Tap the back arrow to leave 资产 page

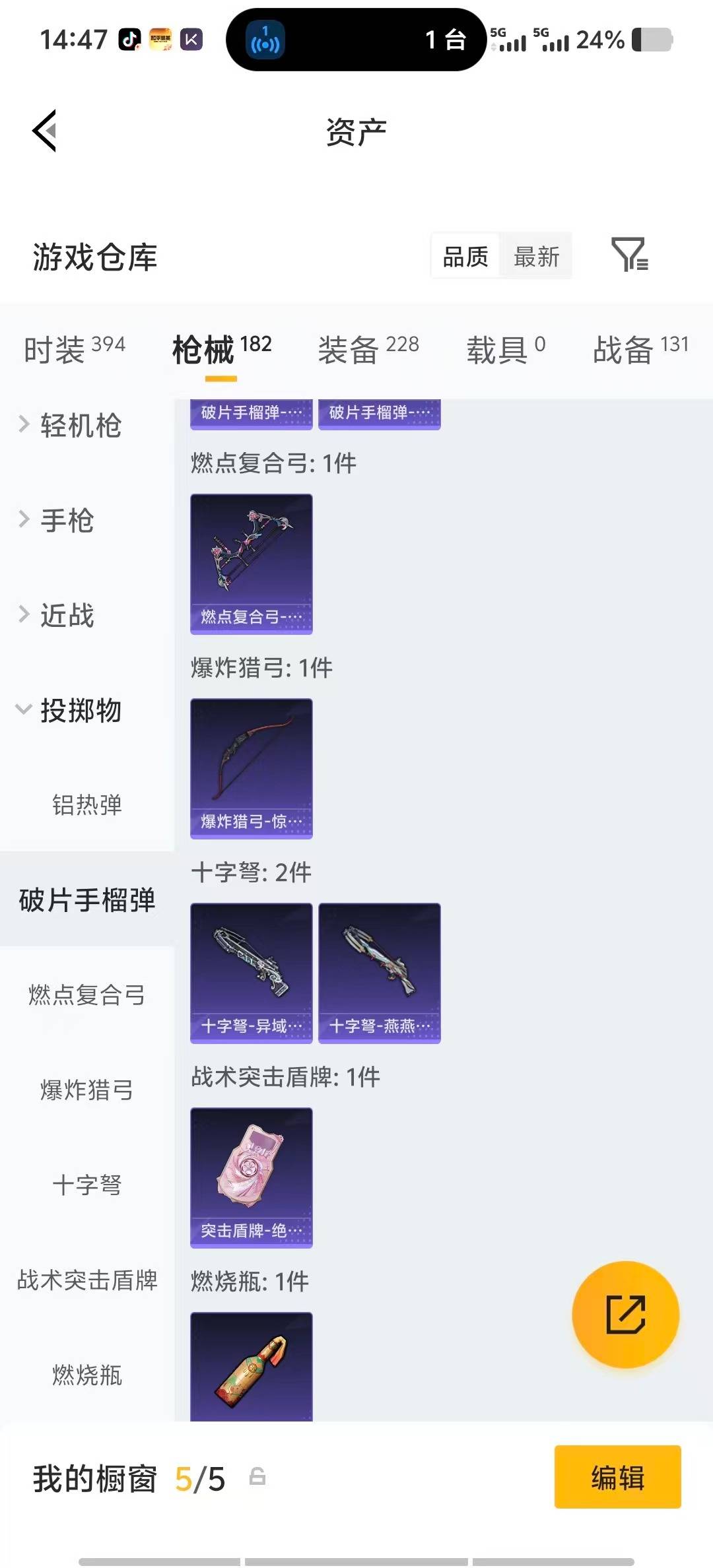pos(44,131)
